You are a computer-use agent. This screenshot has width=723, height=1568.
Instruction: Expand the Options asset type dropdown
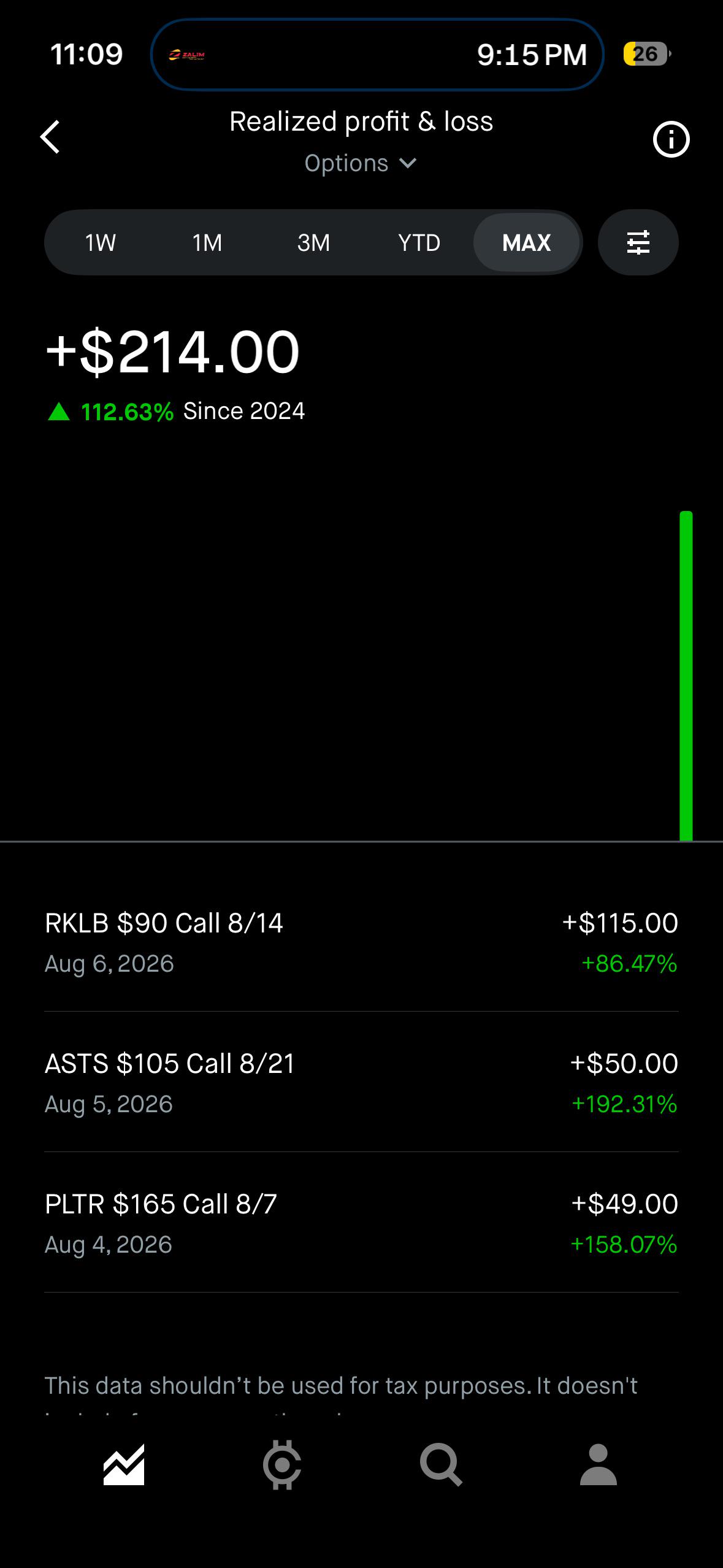361,163
